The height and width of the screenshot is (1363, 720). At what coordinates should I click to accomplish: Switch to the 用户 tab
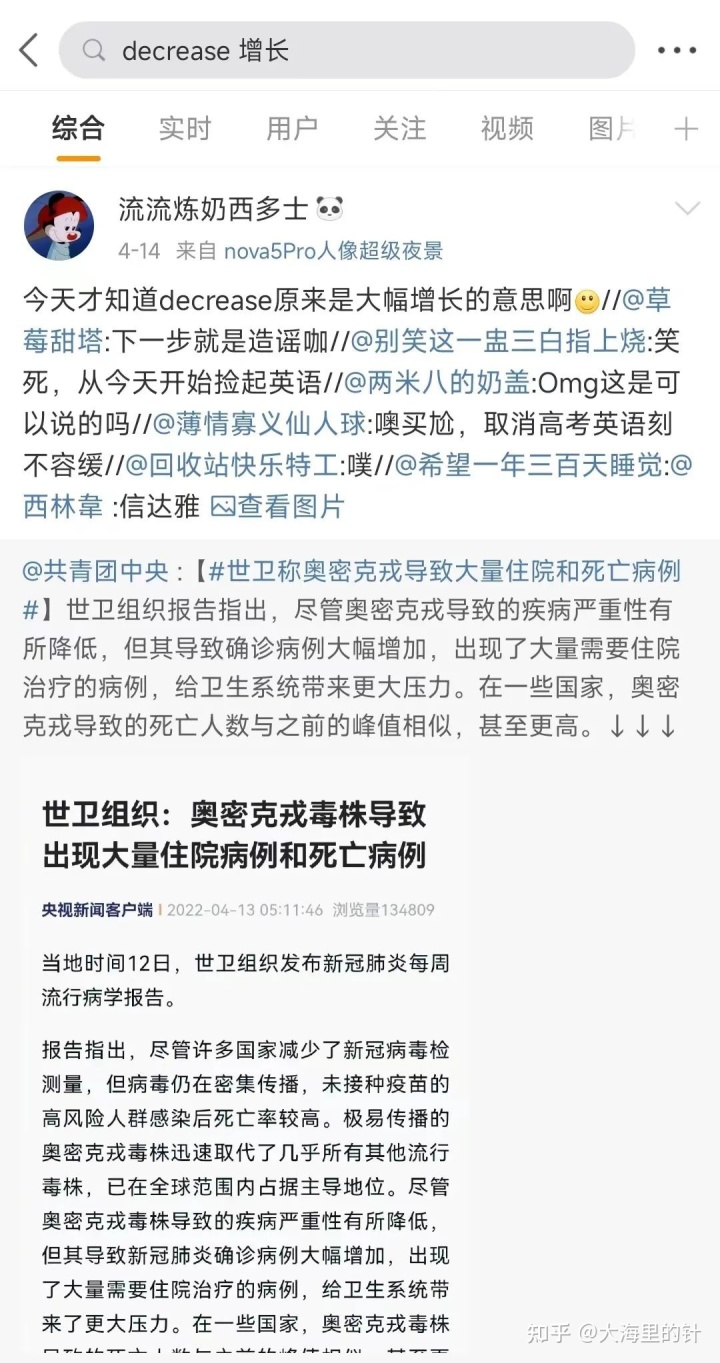pyautogui.click(x=292, y=128)
